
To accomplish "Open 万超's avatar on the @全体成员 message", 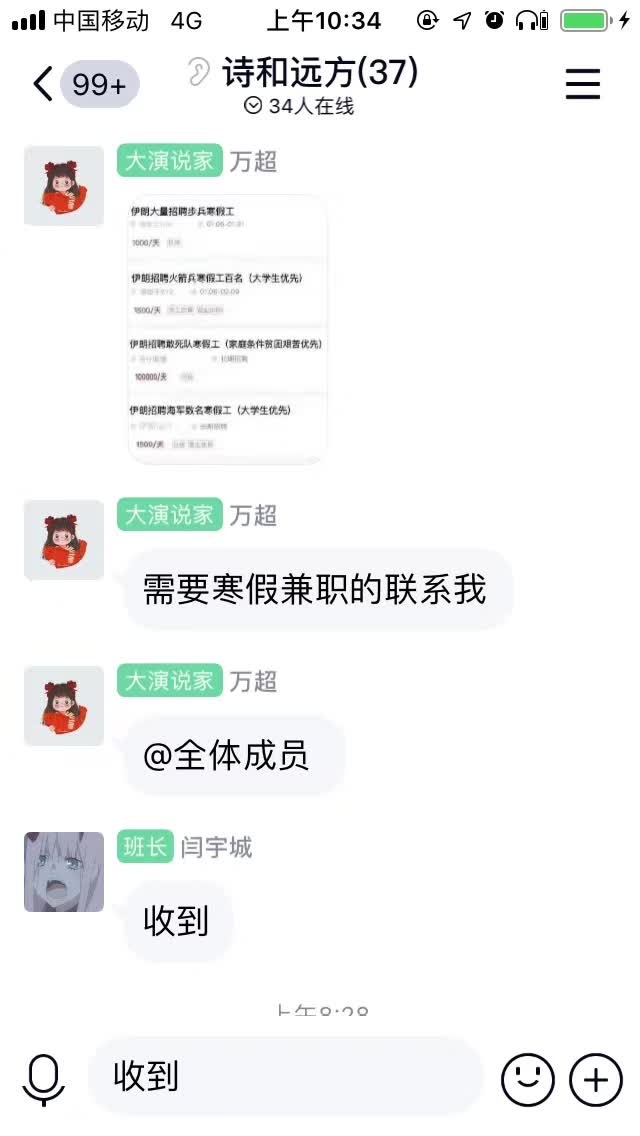I will 64,706.
